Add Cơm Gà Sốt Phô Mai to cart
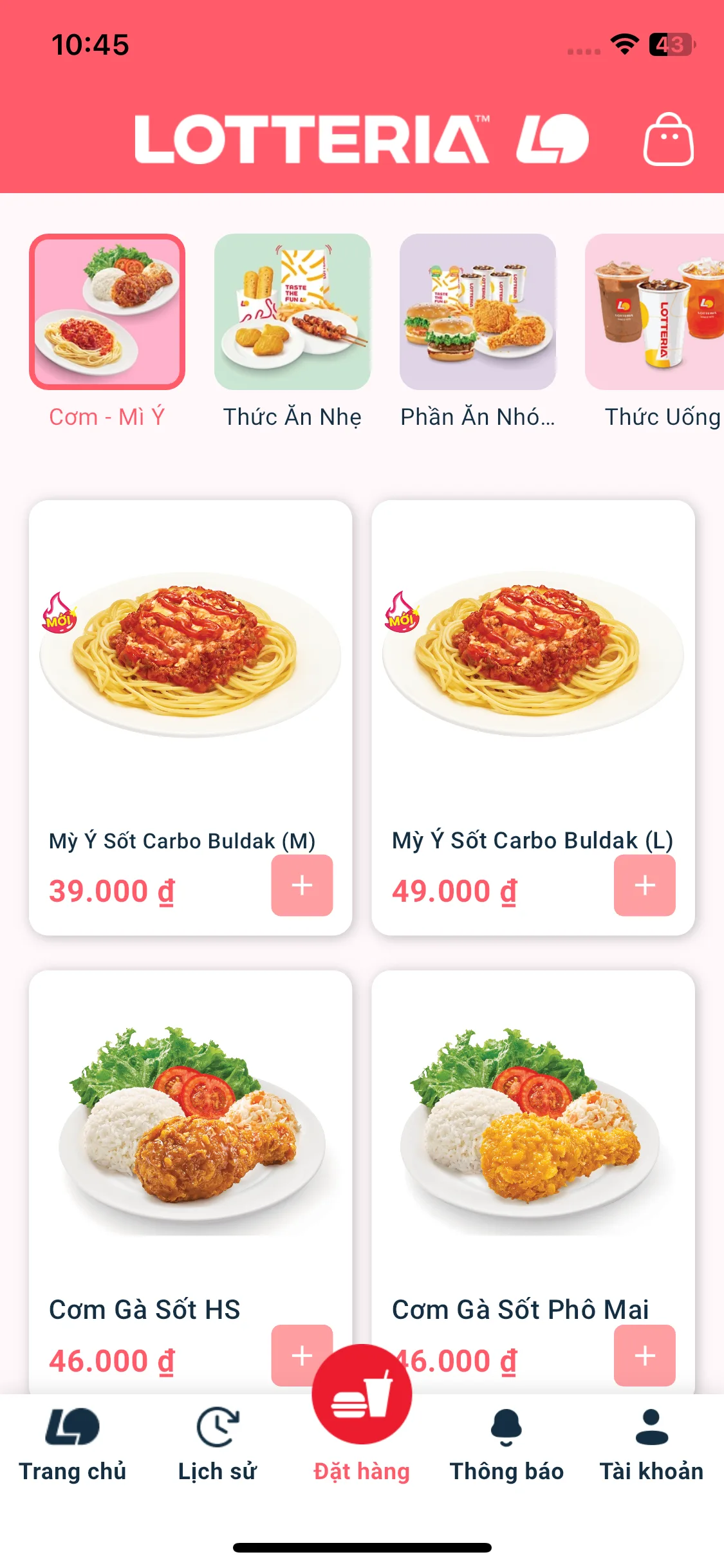 point(644,1355)
